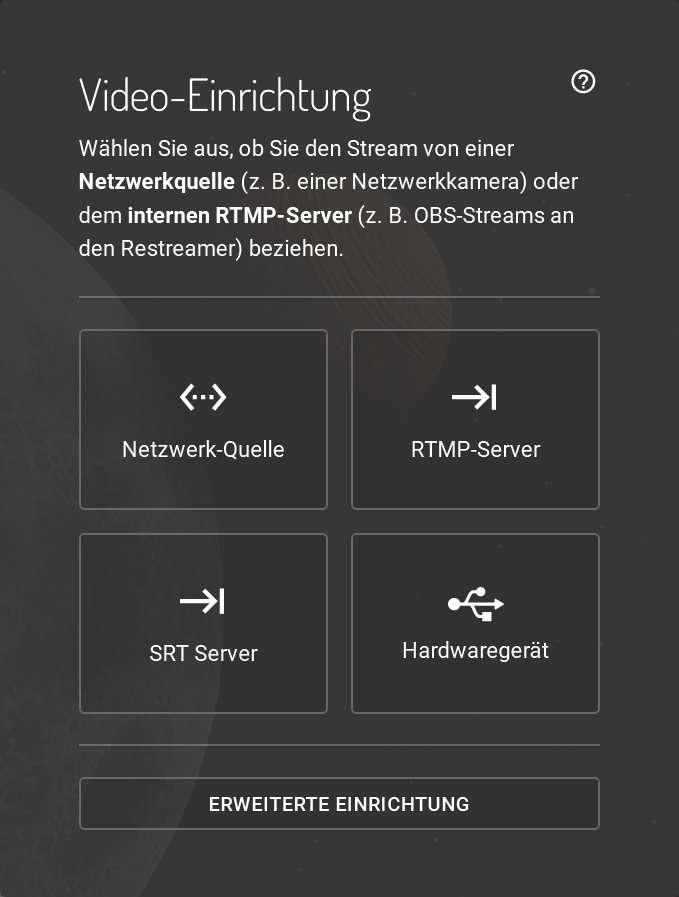Choose the RTMP-Server option

pyautogui.click(x=475, y=419)
